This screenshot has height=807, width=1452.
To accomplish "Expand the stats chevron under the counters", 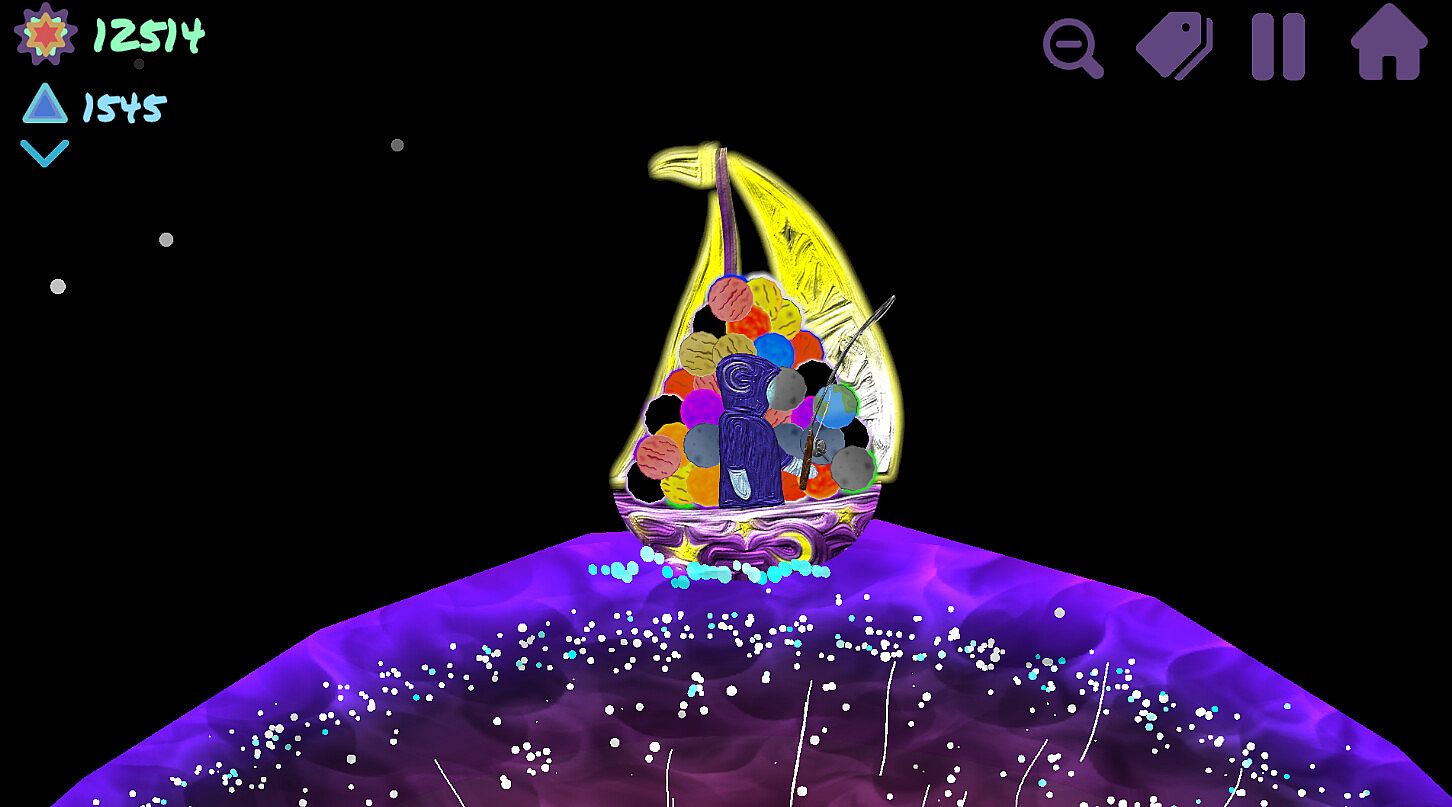I will coord(44,153).
